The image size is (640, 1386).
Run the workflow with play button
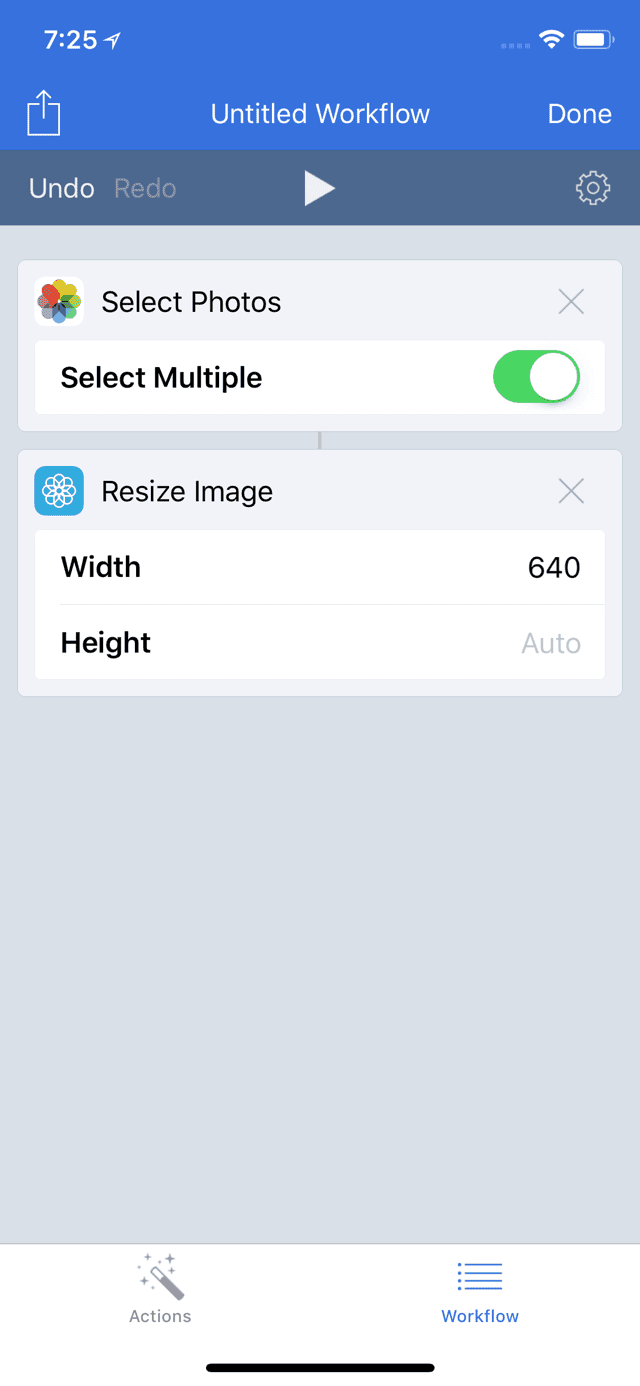click(x=319, y=188)
